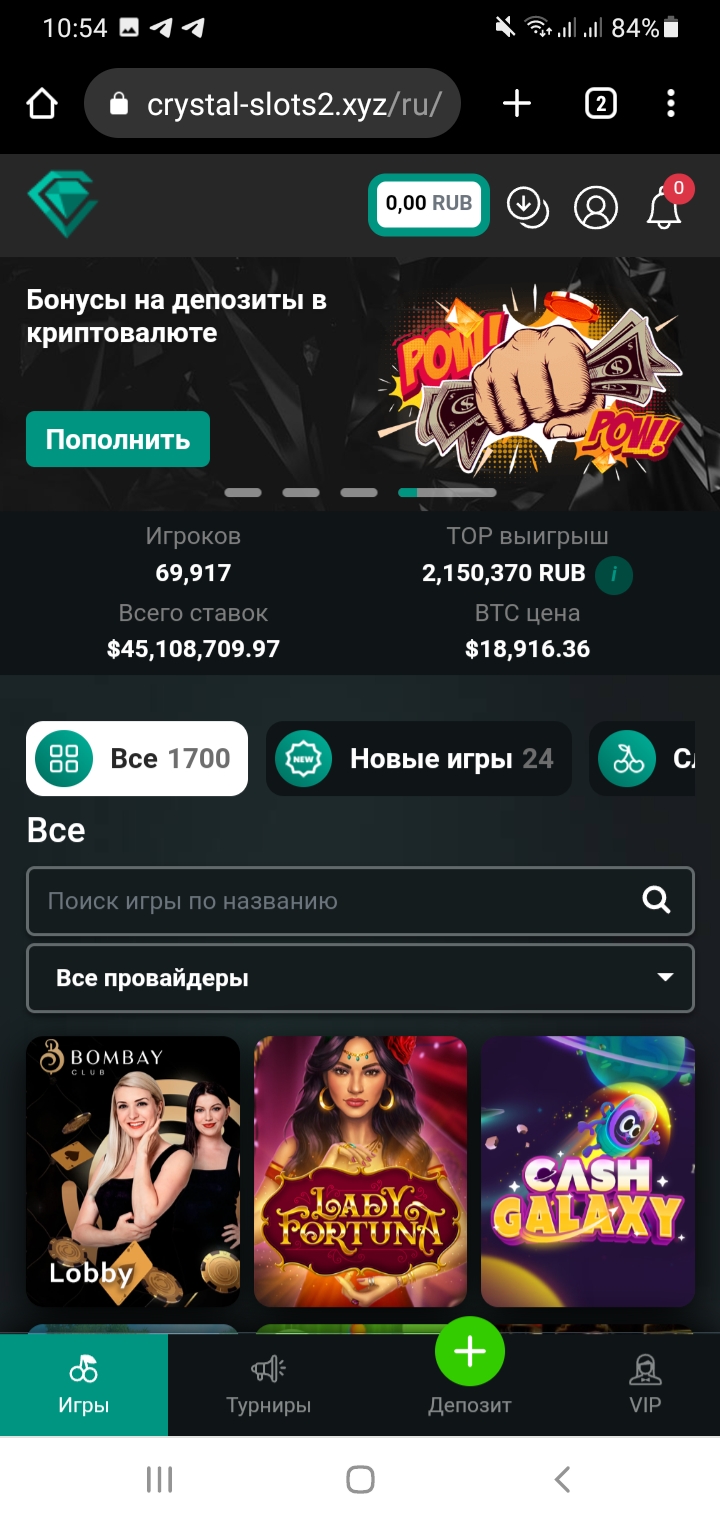Image resolution: width=720 pixels, height=1520 pixels.
Task: Tap the Пополнить button
Action: [118, 439]
